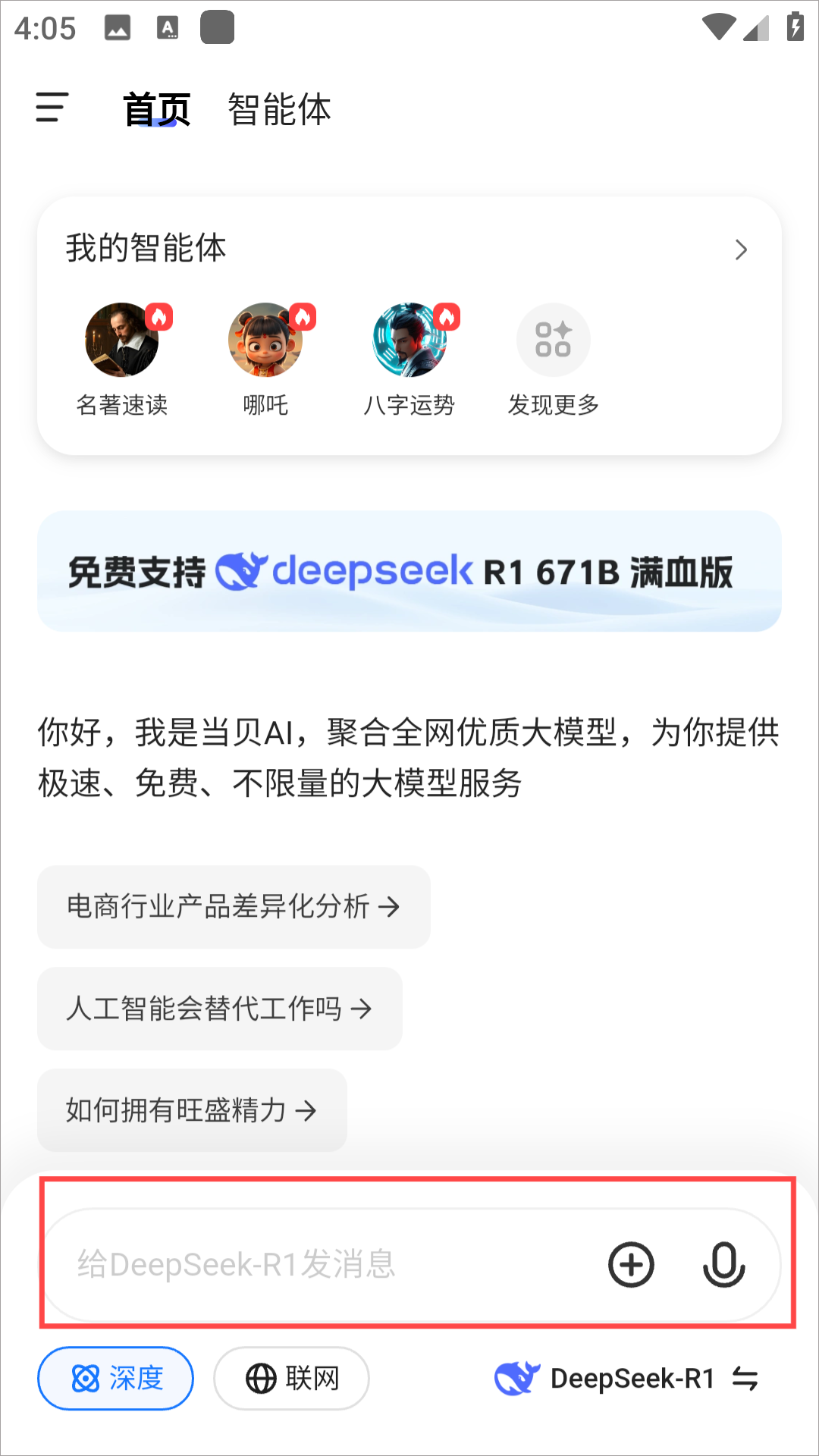Enable 深度 deep thinking mode

pos(115,1379)
